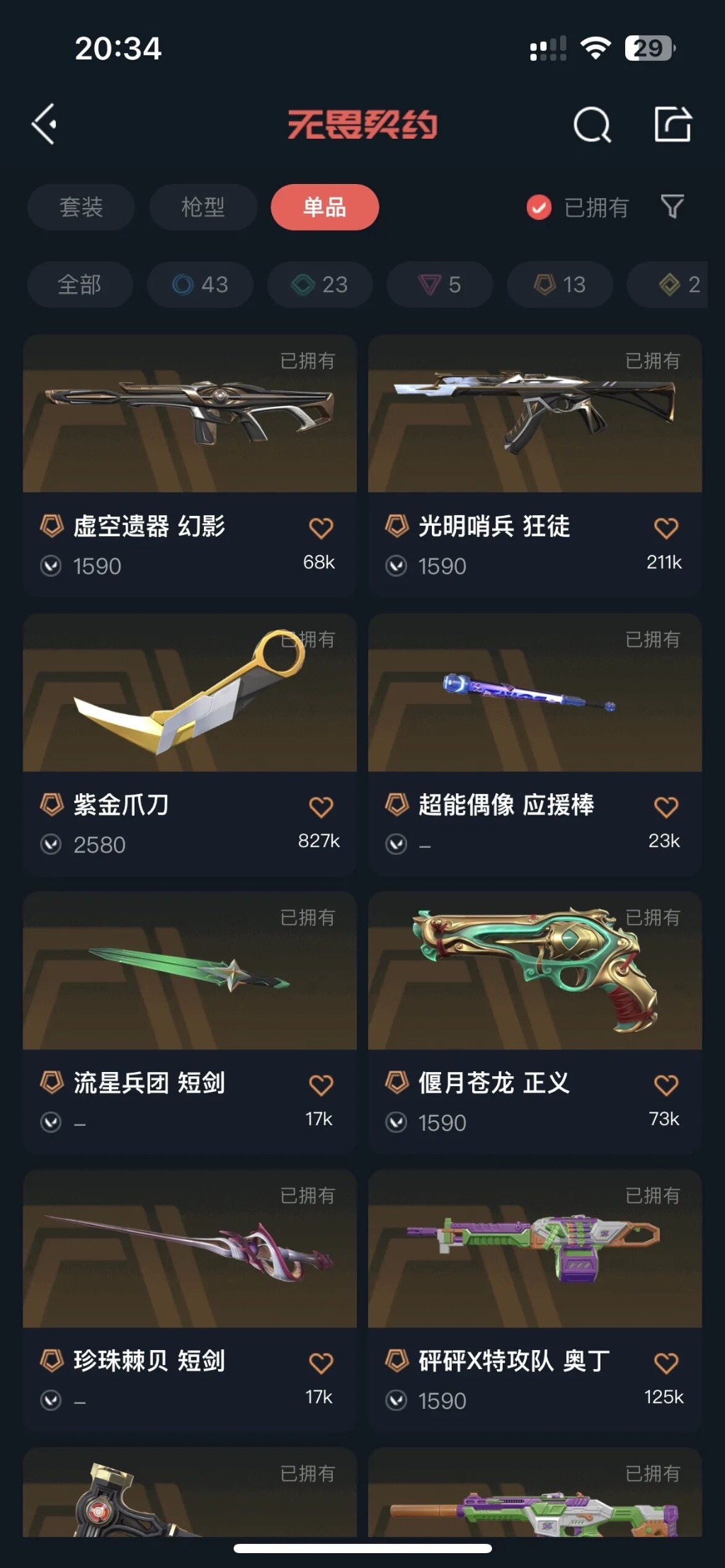This screenshot has width=725, height=1568.
Task: Like the 光明哨兵 狂徒 skin
Action: [666, 528]
